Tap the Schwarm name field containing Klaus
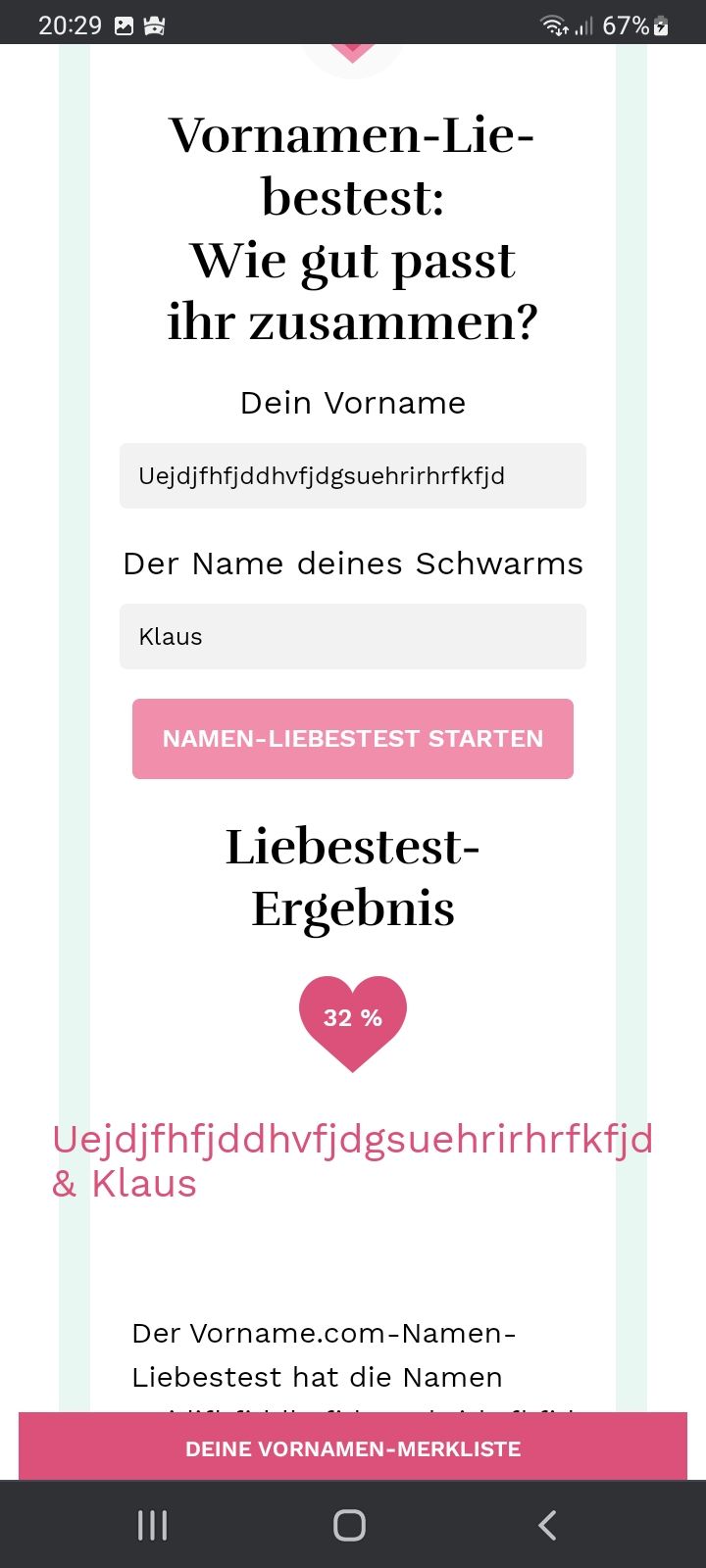The width and height of the screenshot is (706, 1568). coord(352,637)
